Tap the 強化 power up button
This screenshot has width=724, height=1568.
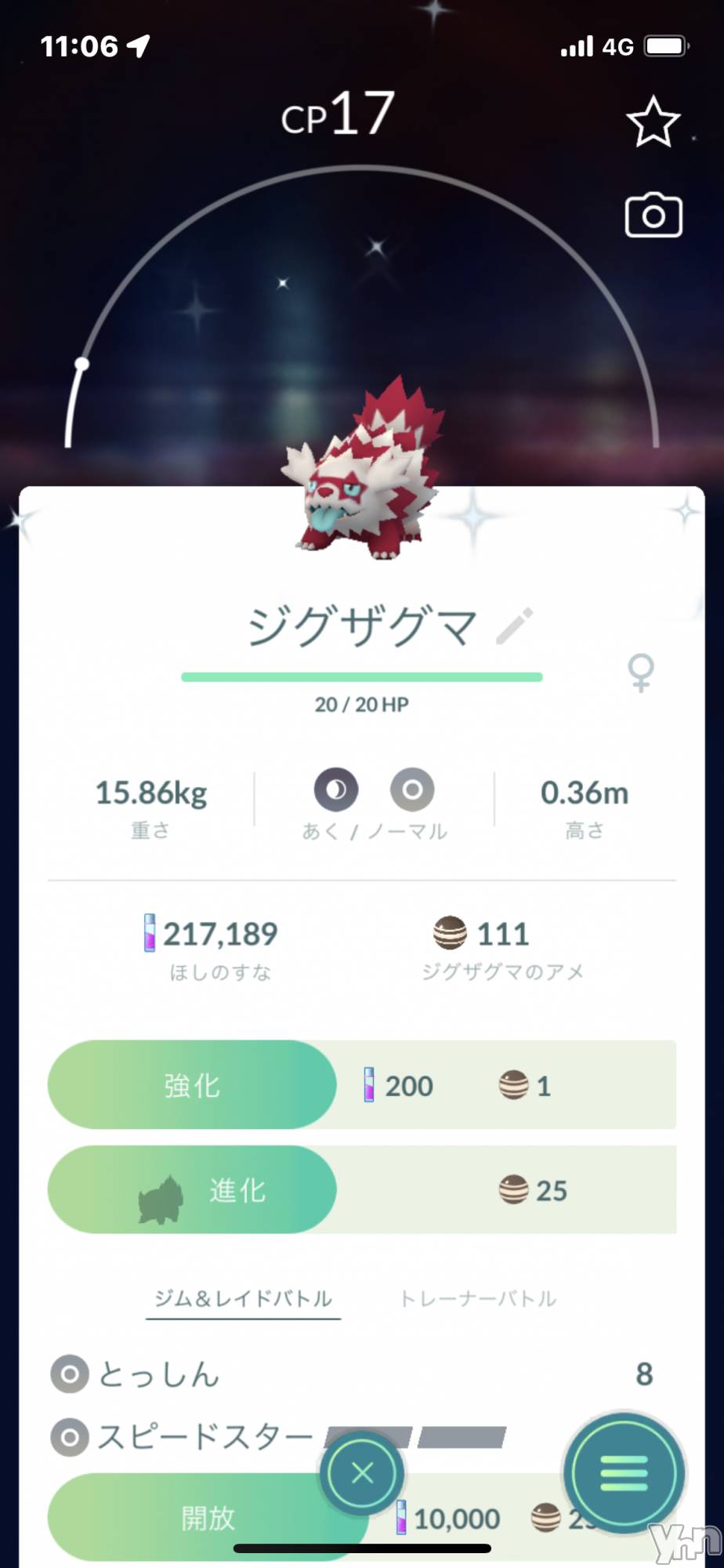tap(192, 1085)
